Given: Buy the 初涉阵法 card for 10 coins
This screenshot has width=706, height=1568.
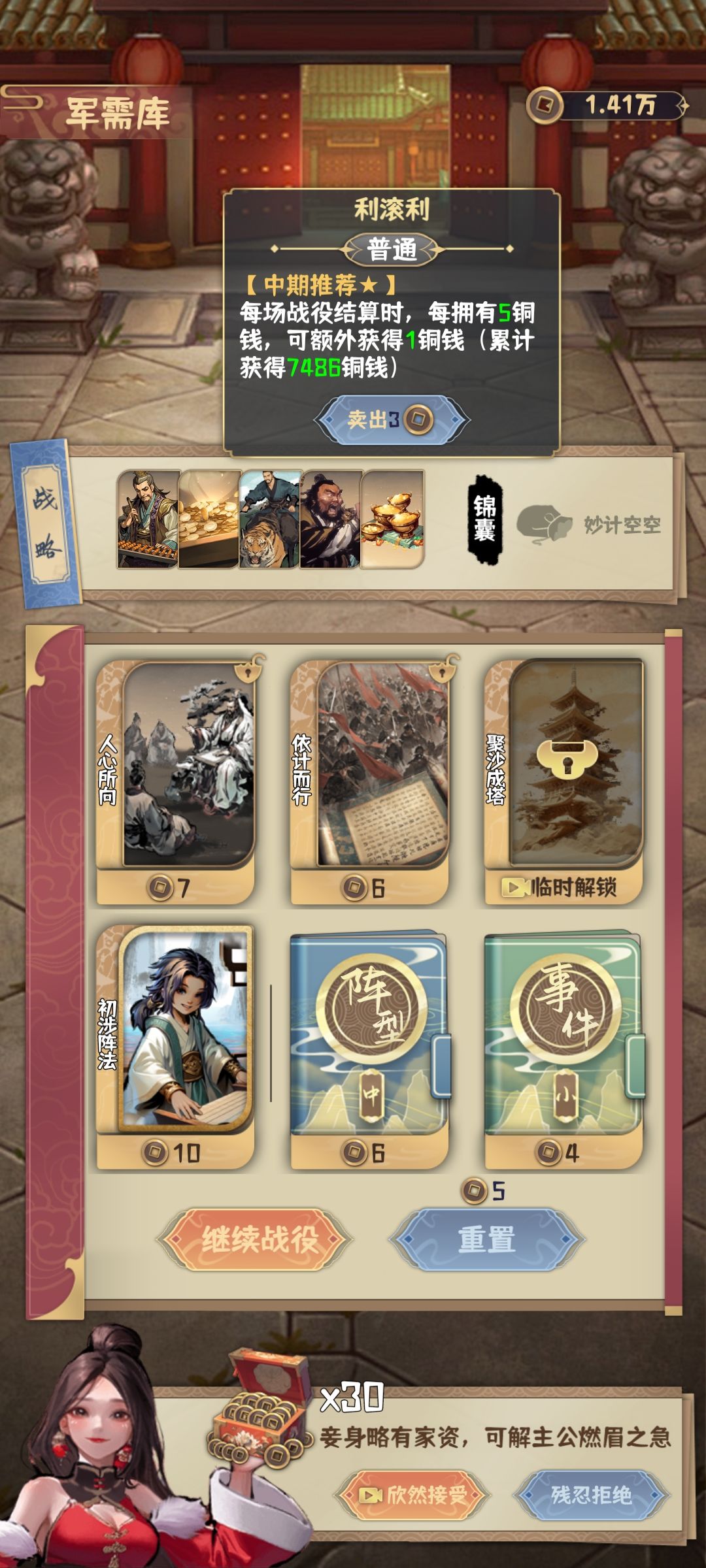Looking at the screenshot, I should [175, 1048].
